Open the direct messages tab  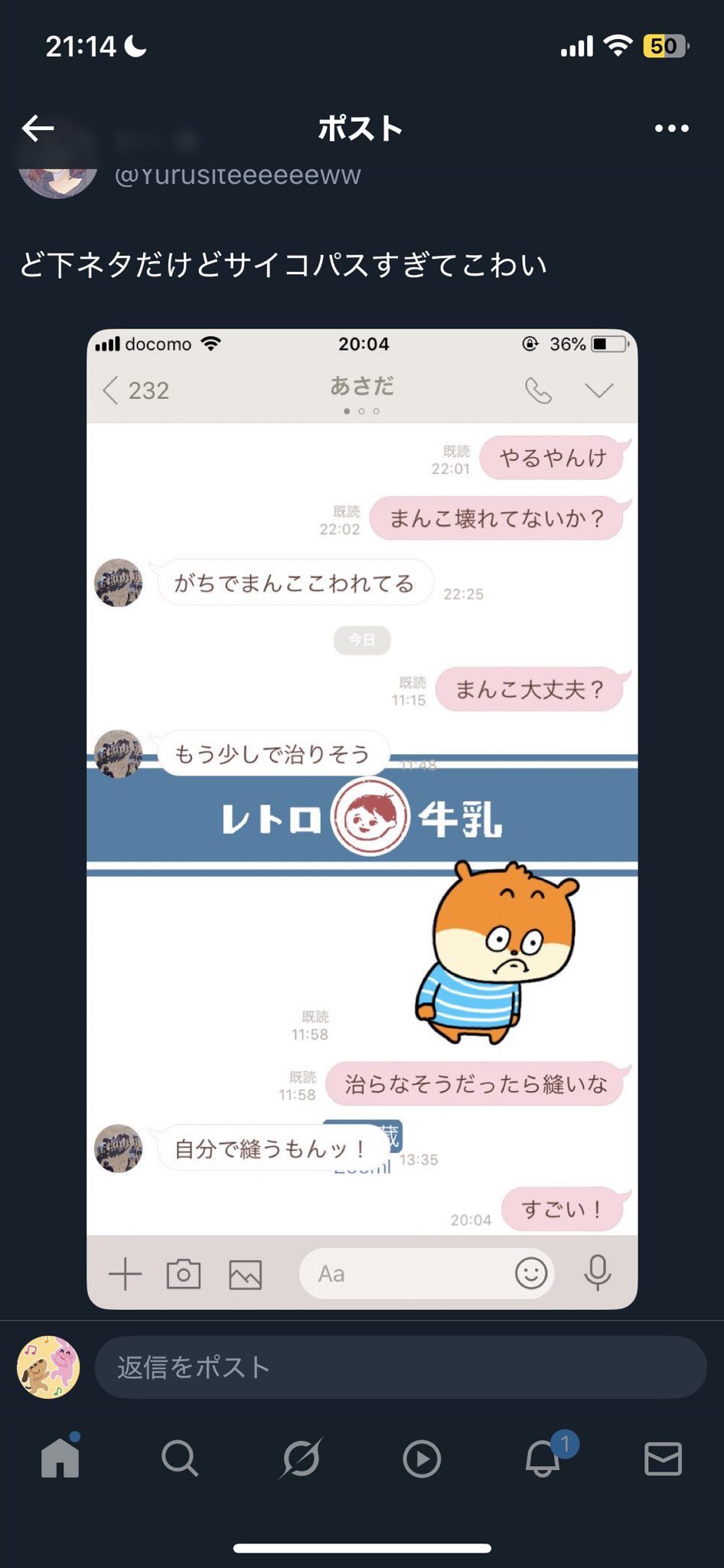tap(663, 1459)
